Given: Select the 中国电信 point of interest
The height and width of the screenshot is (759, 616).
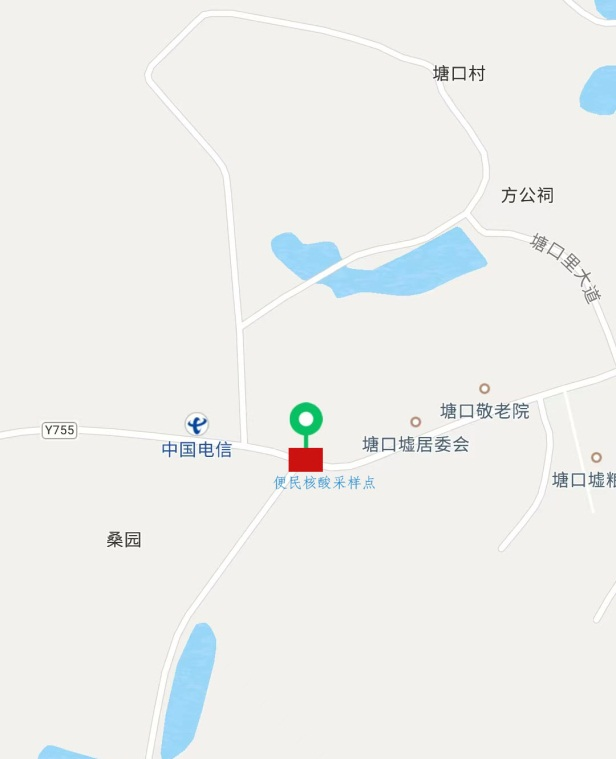Looking at the screenshot, I should tap(197, 424).
